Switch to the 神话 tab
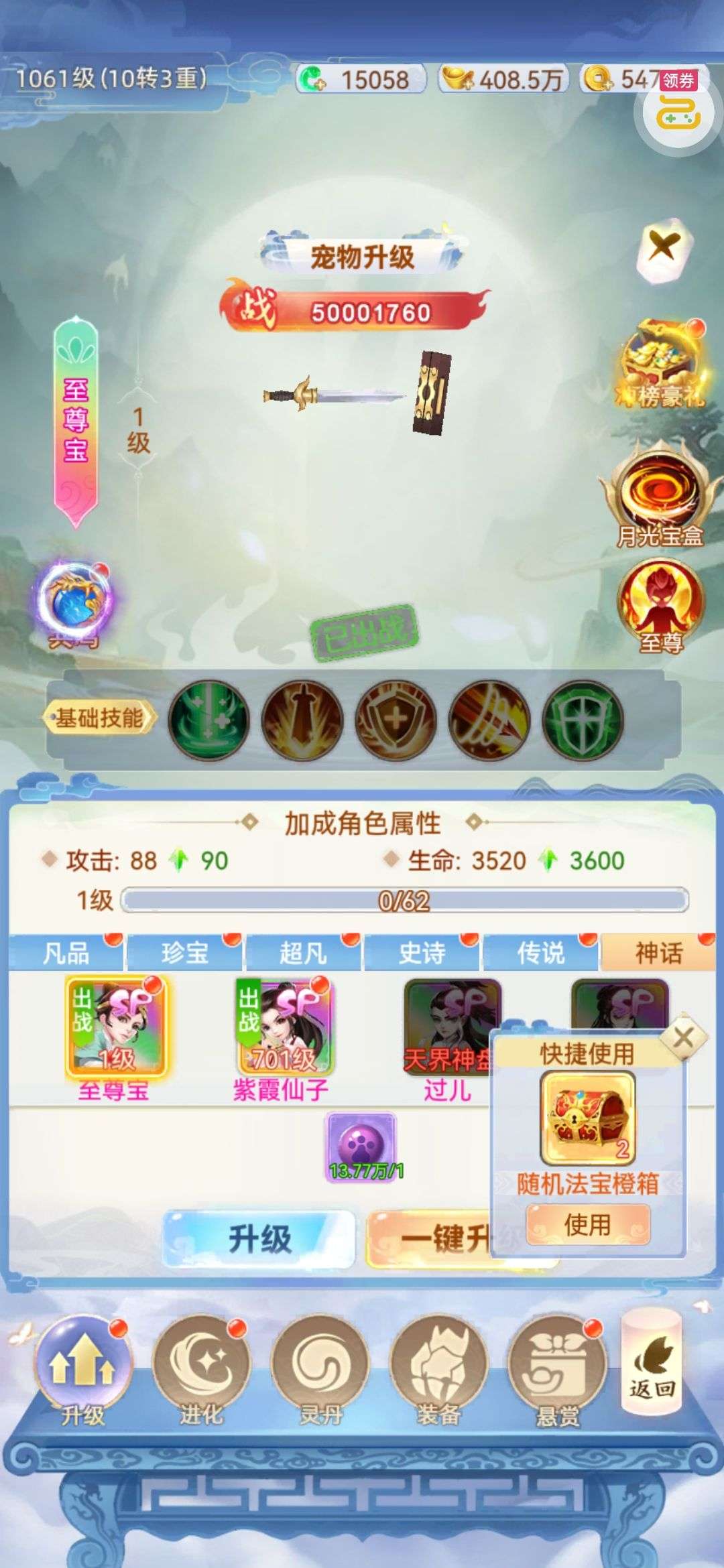 [x=658, y=952]
